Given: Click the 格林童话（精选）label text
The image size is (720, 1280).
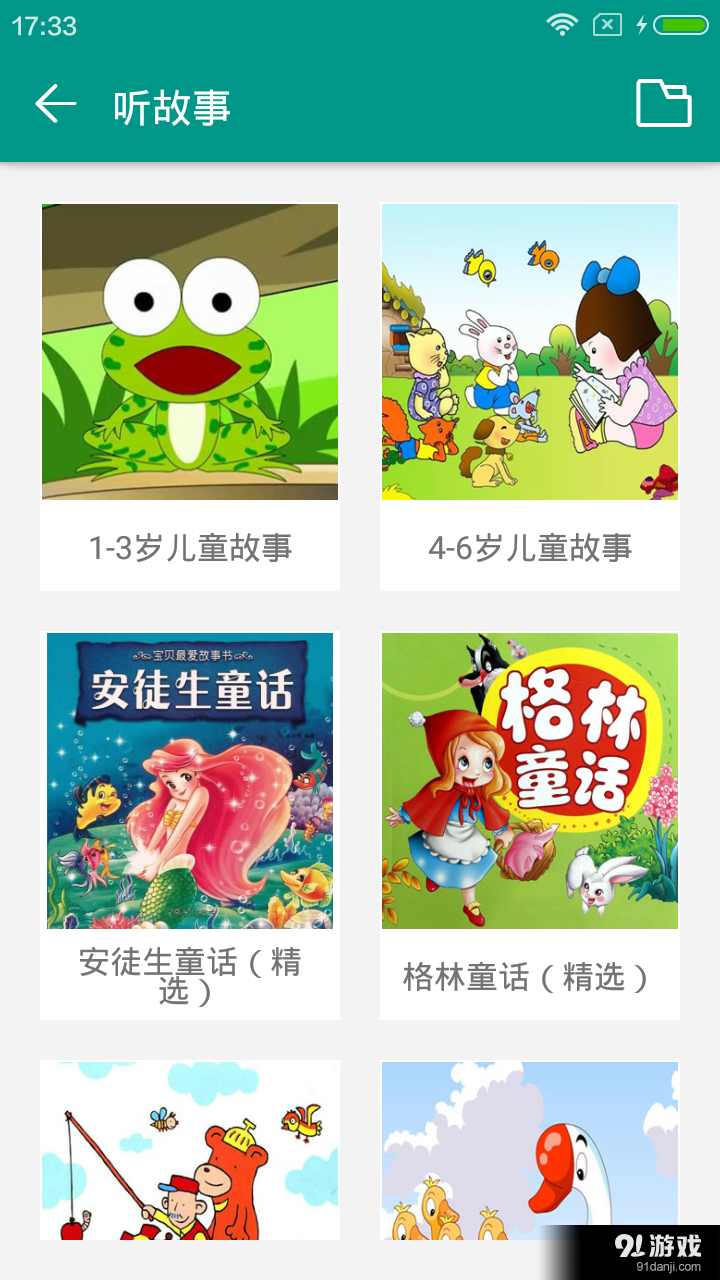Looking at the screenshot, I should pyautogui.click(x=529, y=976).
